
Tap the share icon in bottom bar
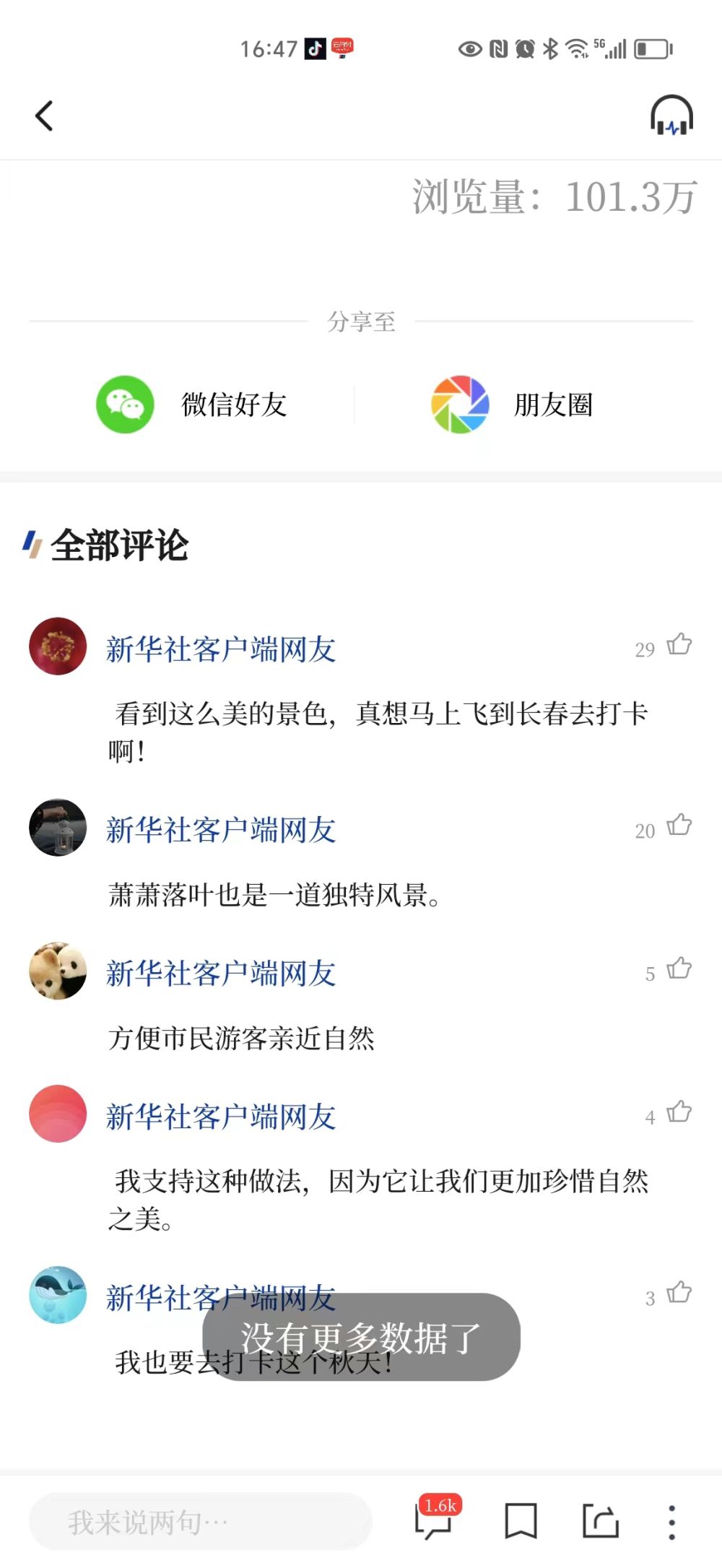point(601,1522)
